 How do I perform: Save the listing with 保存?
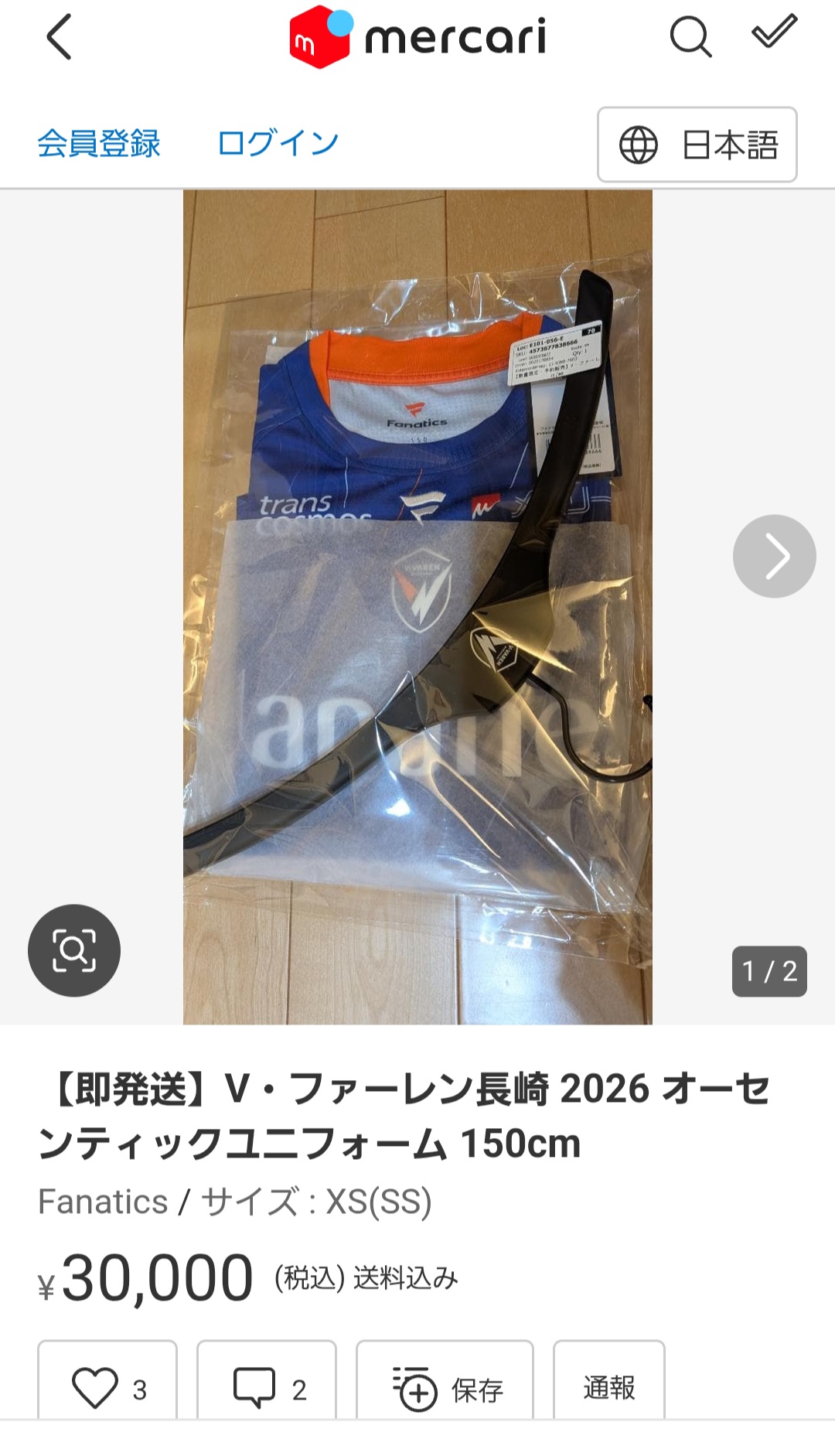click(x=445, y=1388)
